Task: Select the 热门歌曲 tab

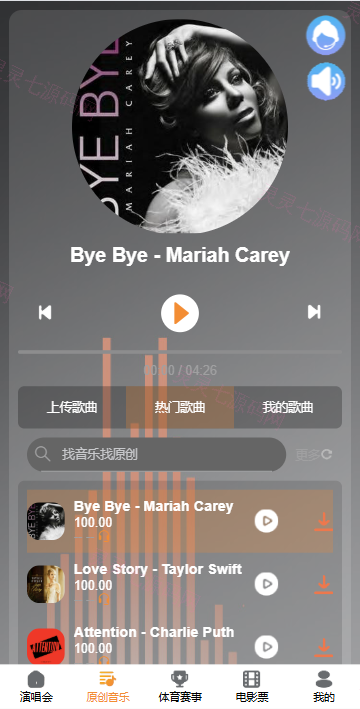Action: [180, 407]
